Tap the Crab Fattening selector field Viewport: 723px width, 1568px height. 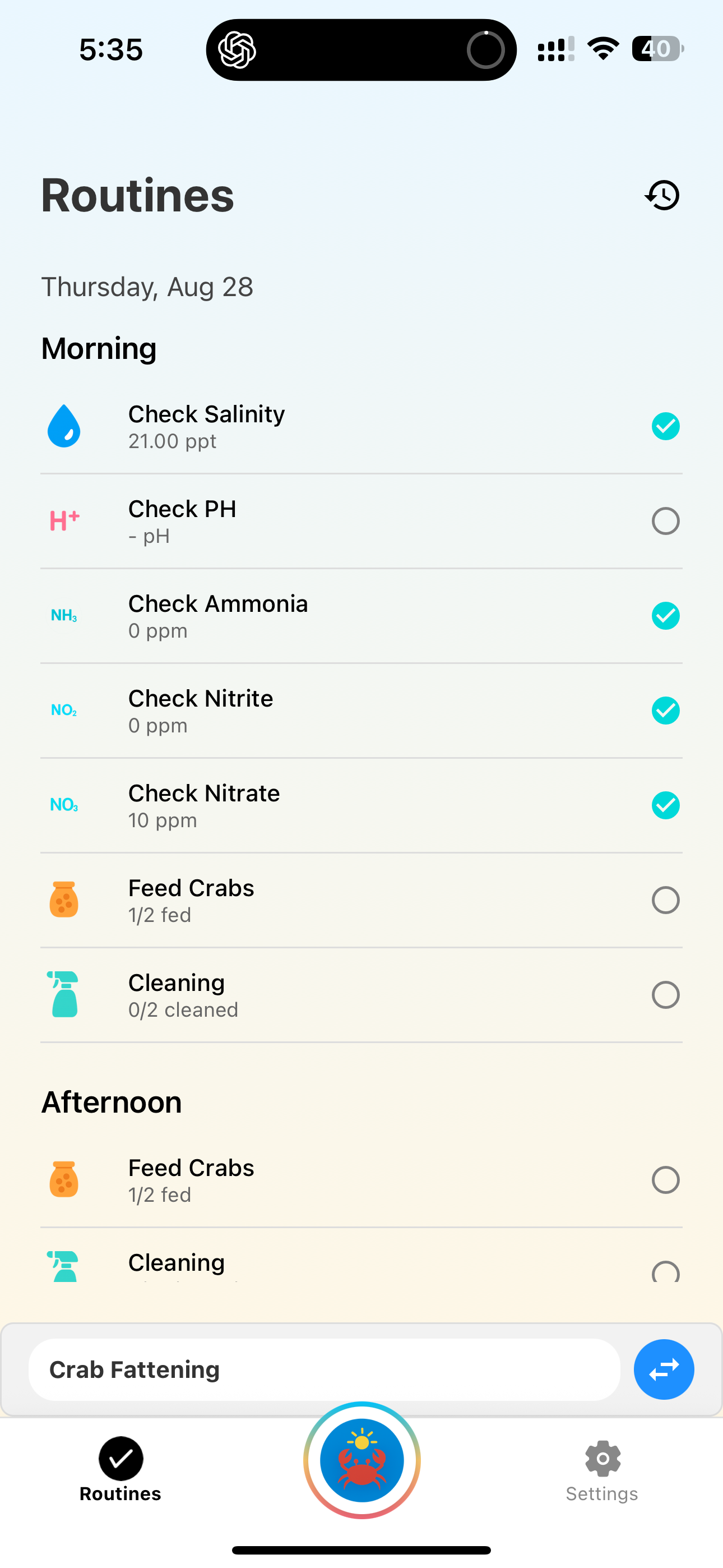coord(324,1369)
